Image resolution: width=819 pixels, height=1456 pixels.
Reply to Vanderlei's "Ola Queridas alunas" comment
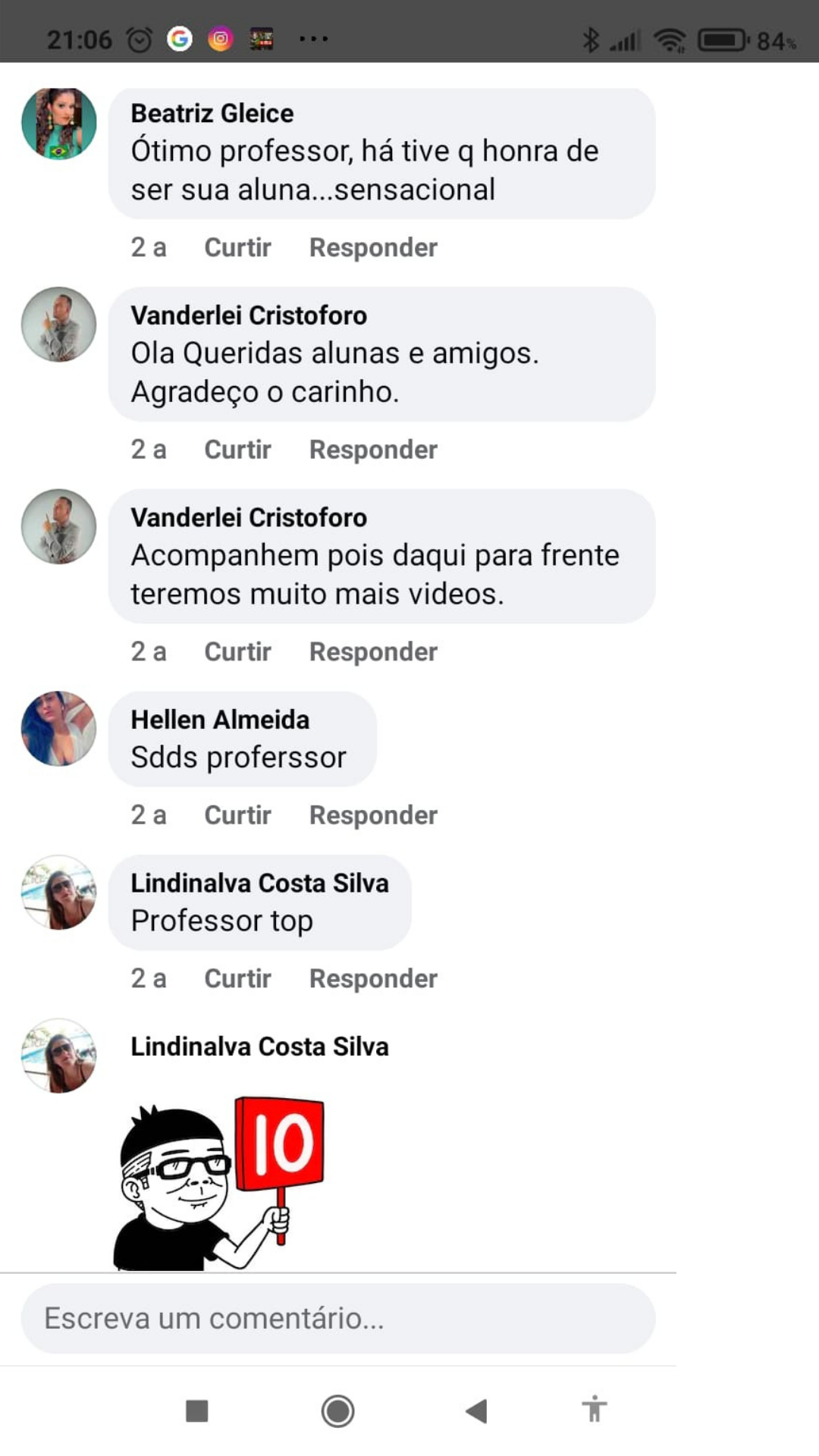[373, 450]
